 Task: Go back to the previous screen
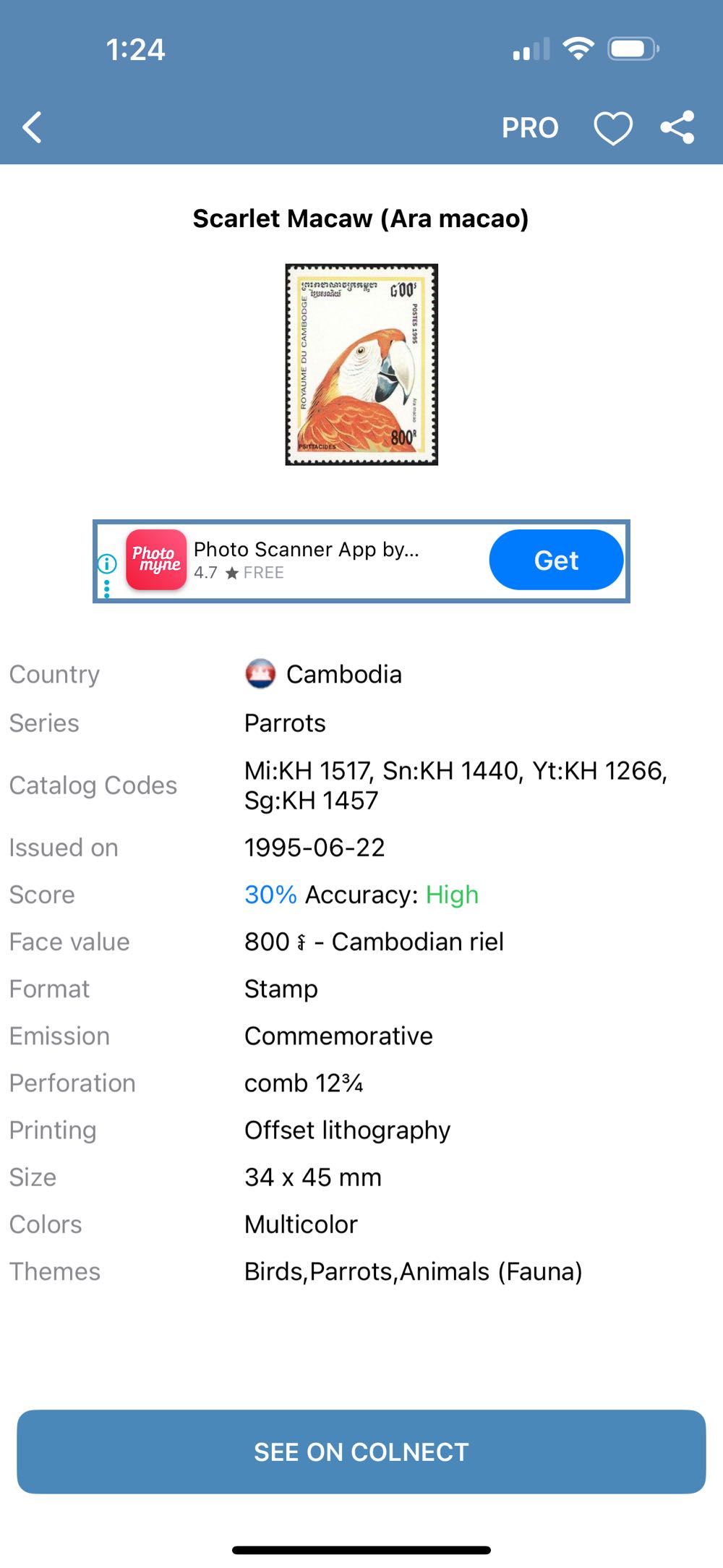(x=33, y=128)
